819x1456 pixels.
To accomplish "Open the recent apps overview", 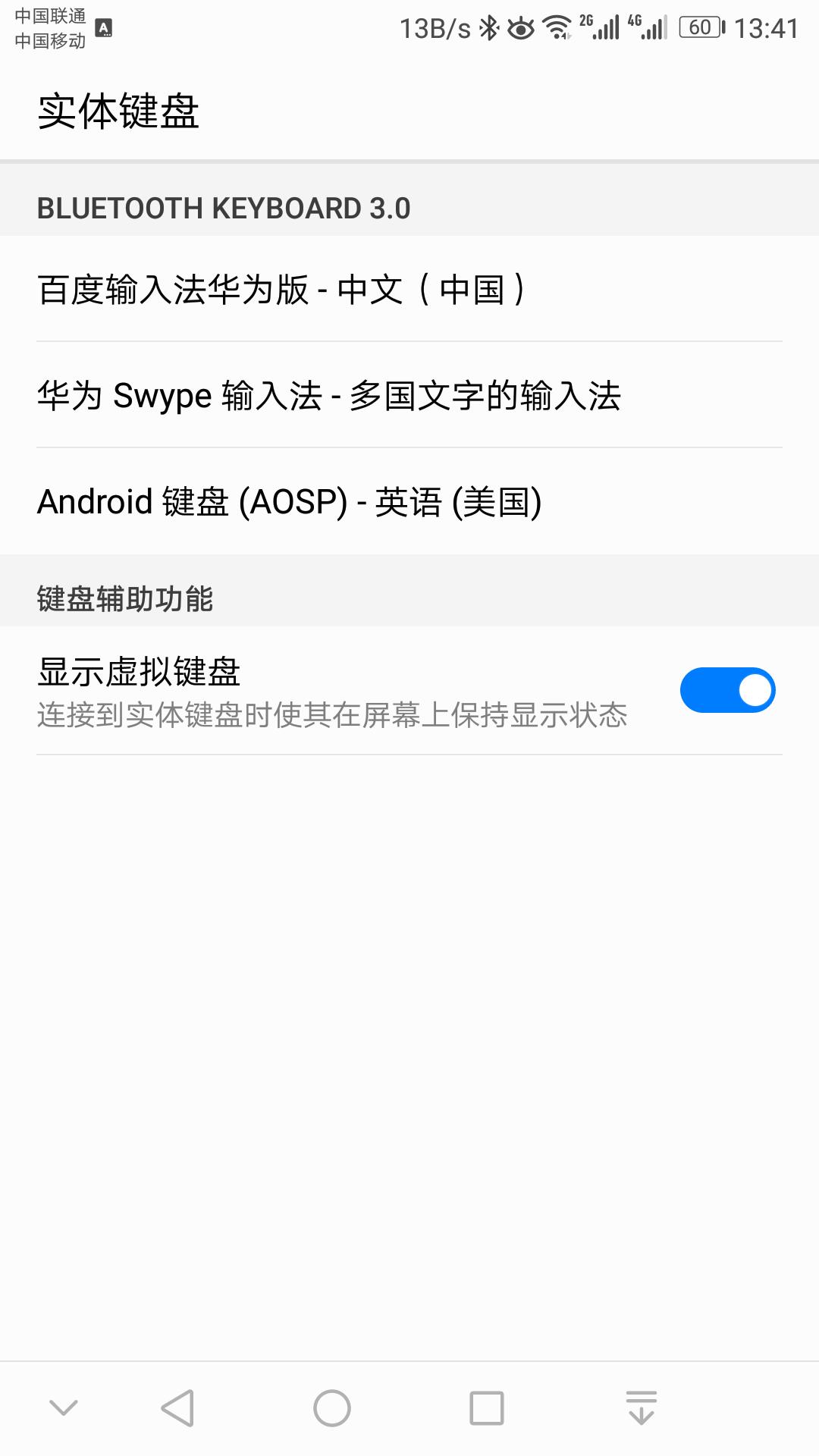I will coord(486,1408).
